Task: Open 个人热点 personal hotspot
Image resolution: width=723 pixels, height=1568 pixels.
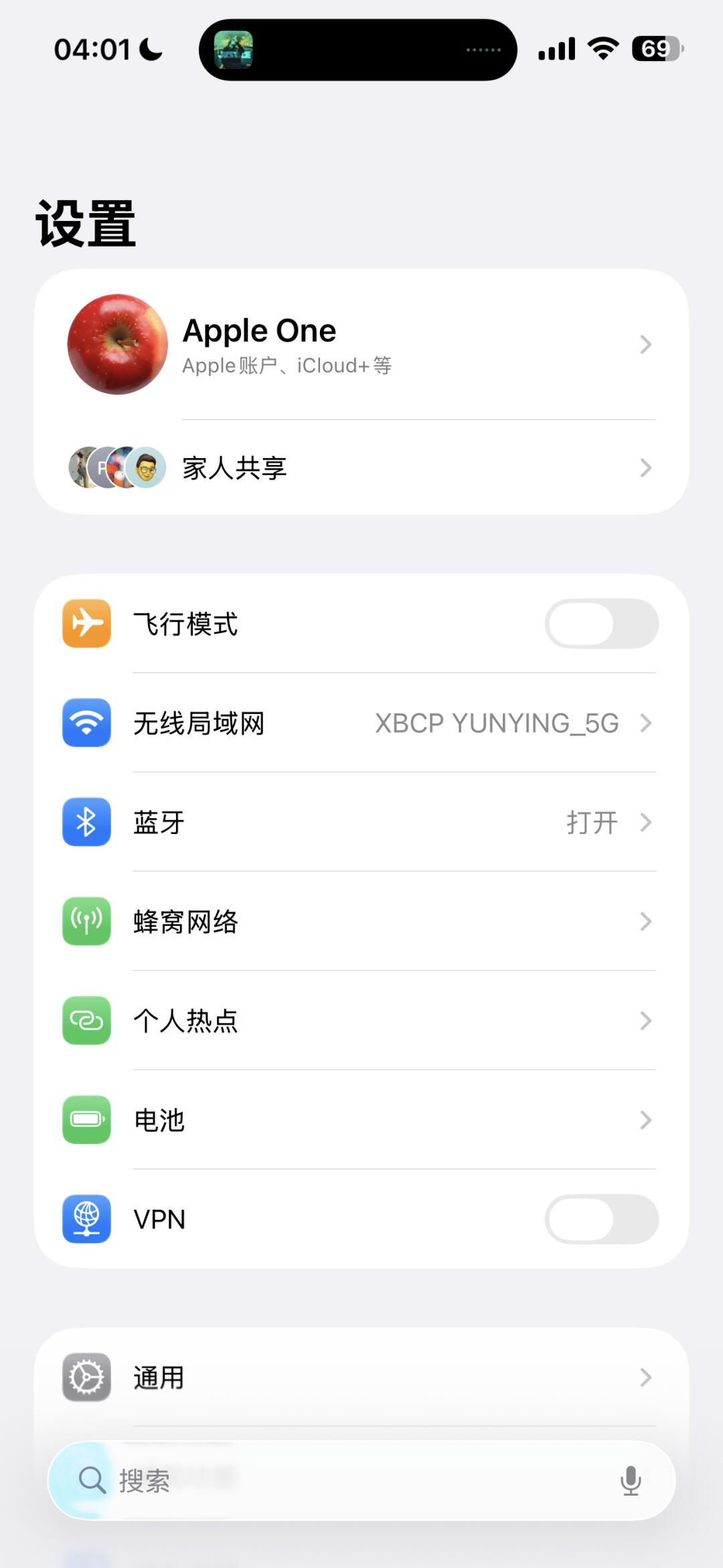Action: point(361,1021)
